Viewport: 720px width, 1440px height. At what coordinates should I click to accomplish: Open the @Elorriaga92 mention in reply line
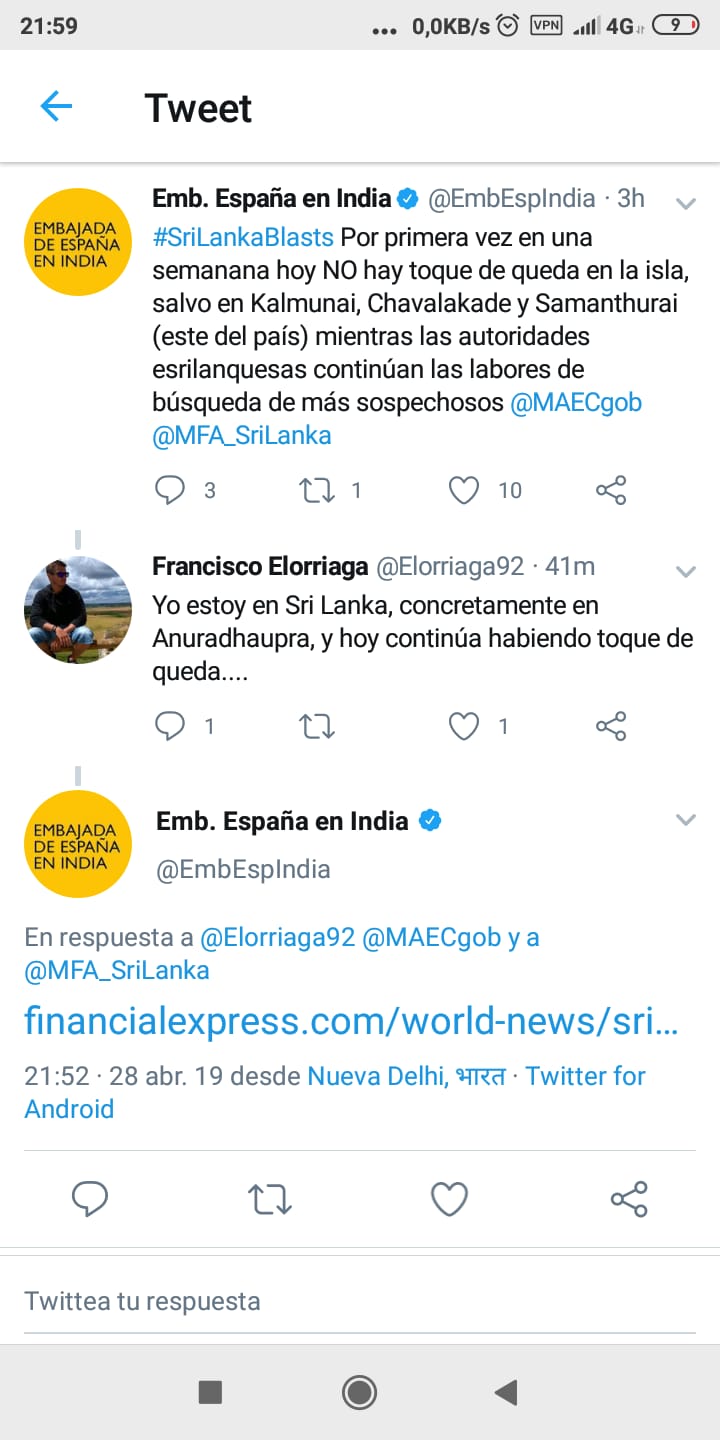click(278, 938)
